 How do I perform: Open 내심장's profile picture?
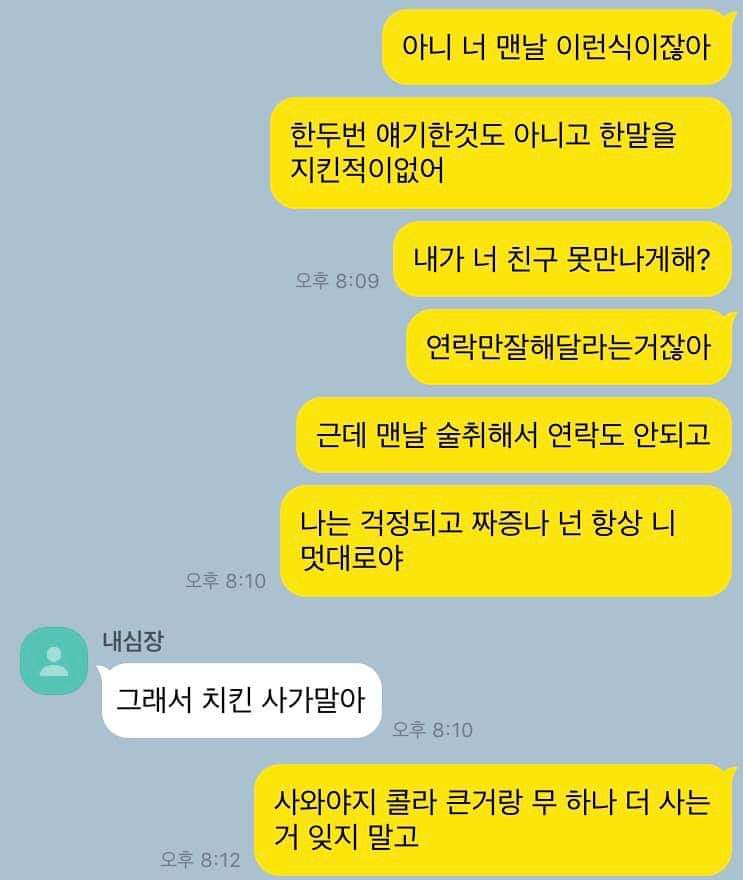coord(53,660)
